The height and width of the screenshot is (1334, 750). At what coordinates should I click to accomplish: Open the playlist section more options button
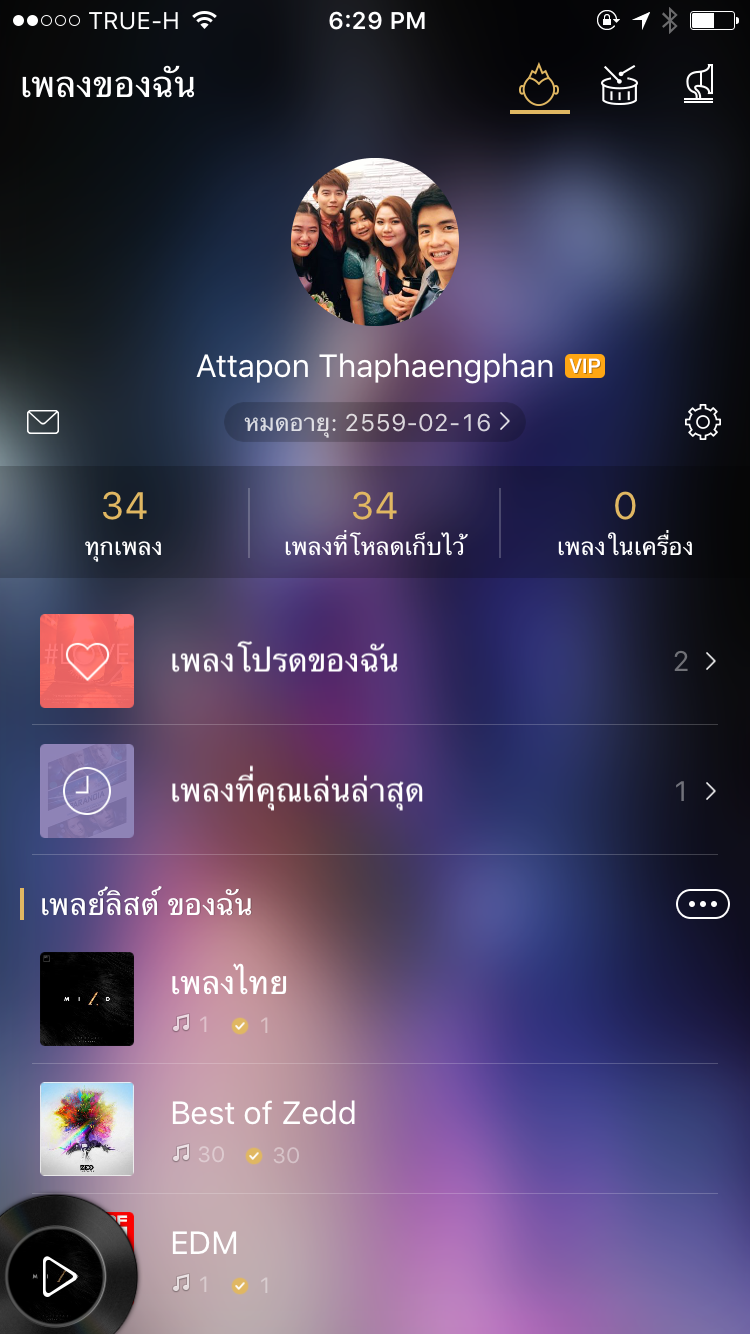click(703, 904)
